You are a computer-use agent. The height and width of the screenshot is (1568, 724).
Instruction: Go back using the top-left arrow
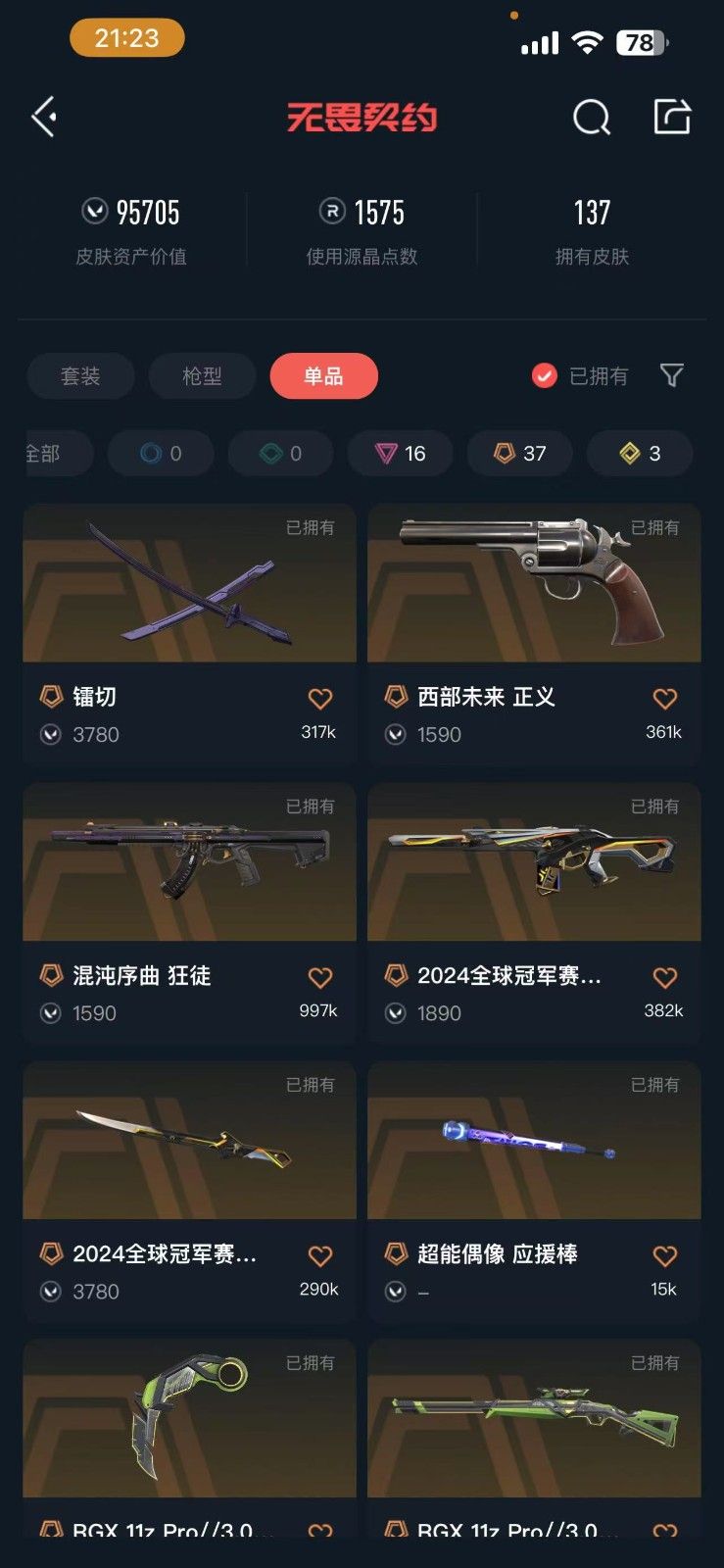click(x=45, y=118)
